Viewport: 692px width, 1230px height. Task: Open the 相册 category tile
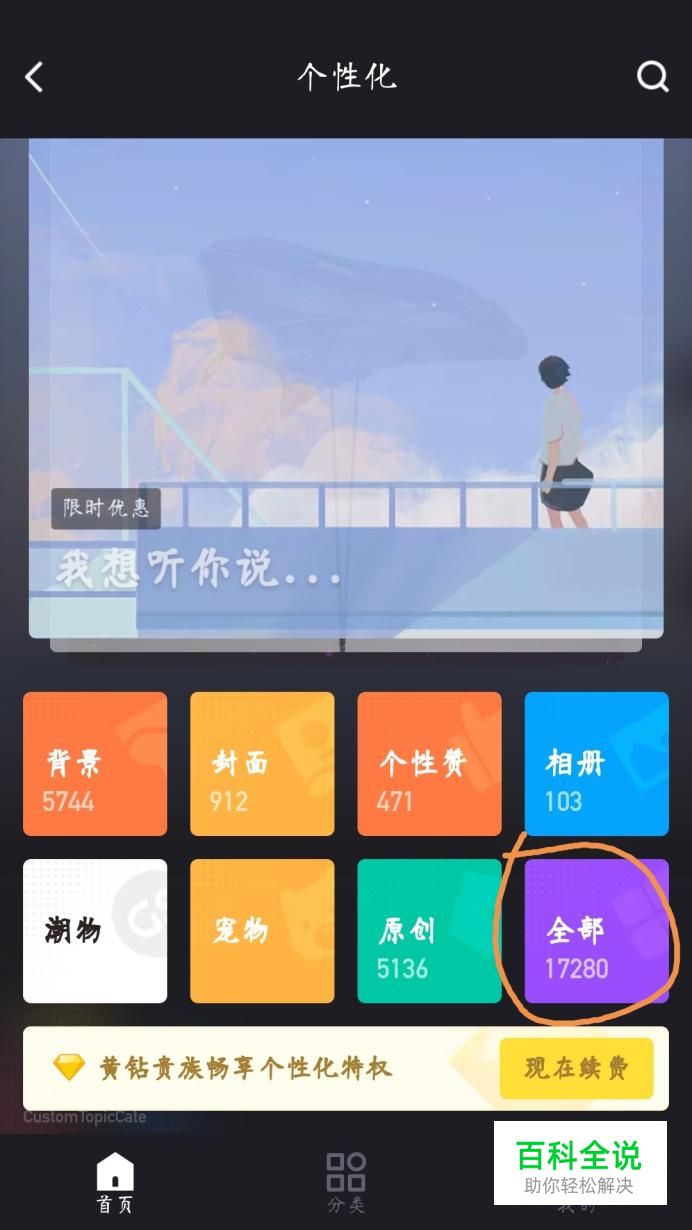click(596, 764)
